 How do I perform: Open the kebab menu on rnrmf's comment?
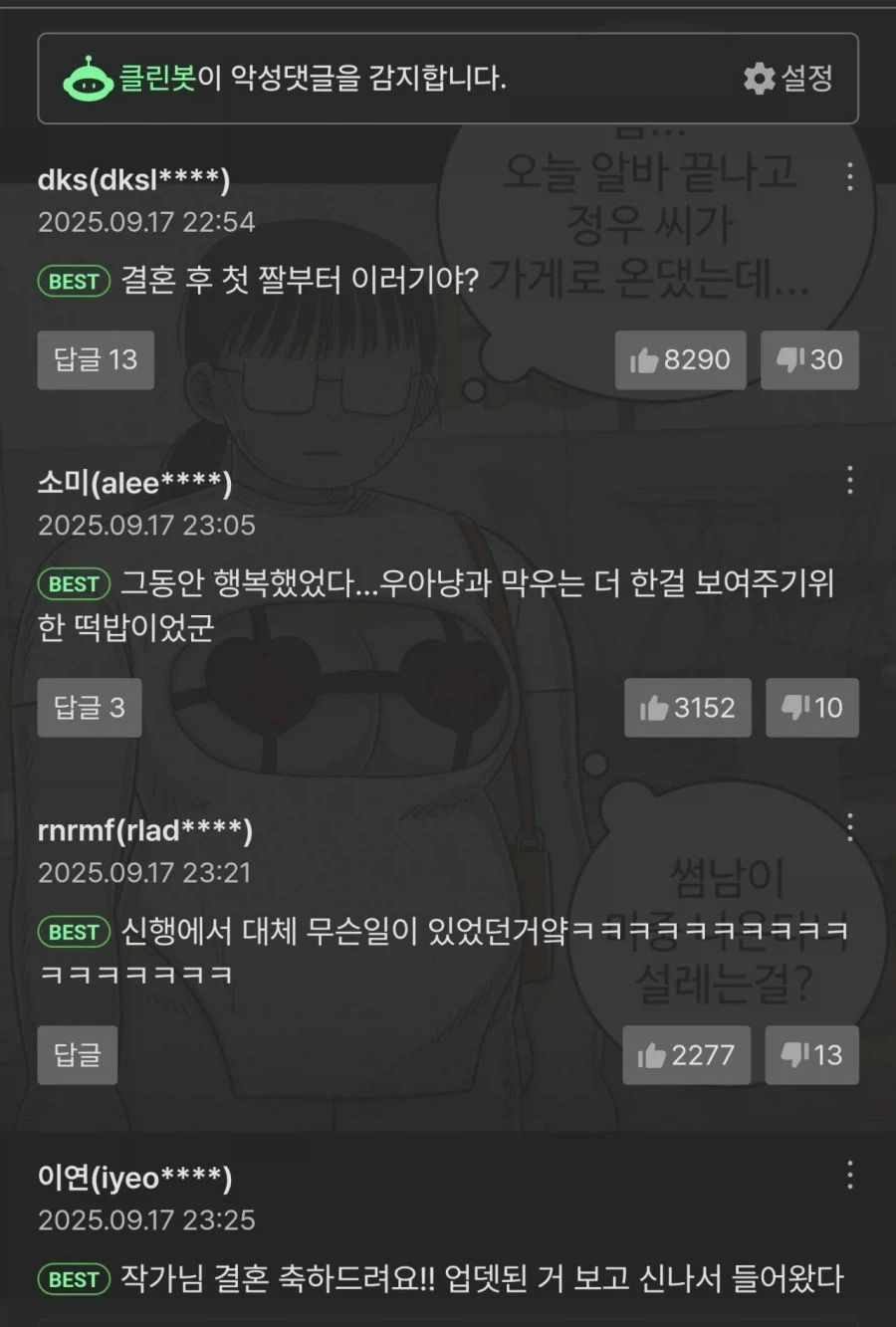850,826
